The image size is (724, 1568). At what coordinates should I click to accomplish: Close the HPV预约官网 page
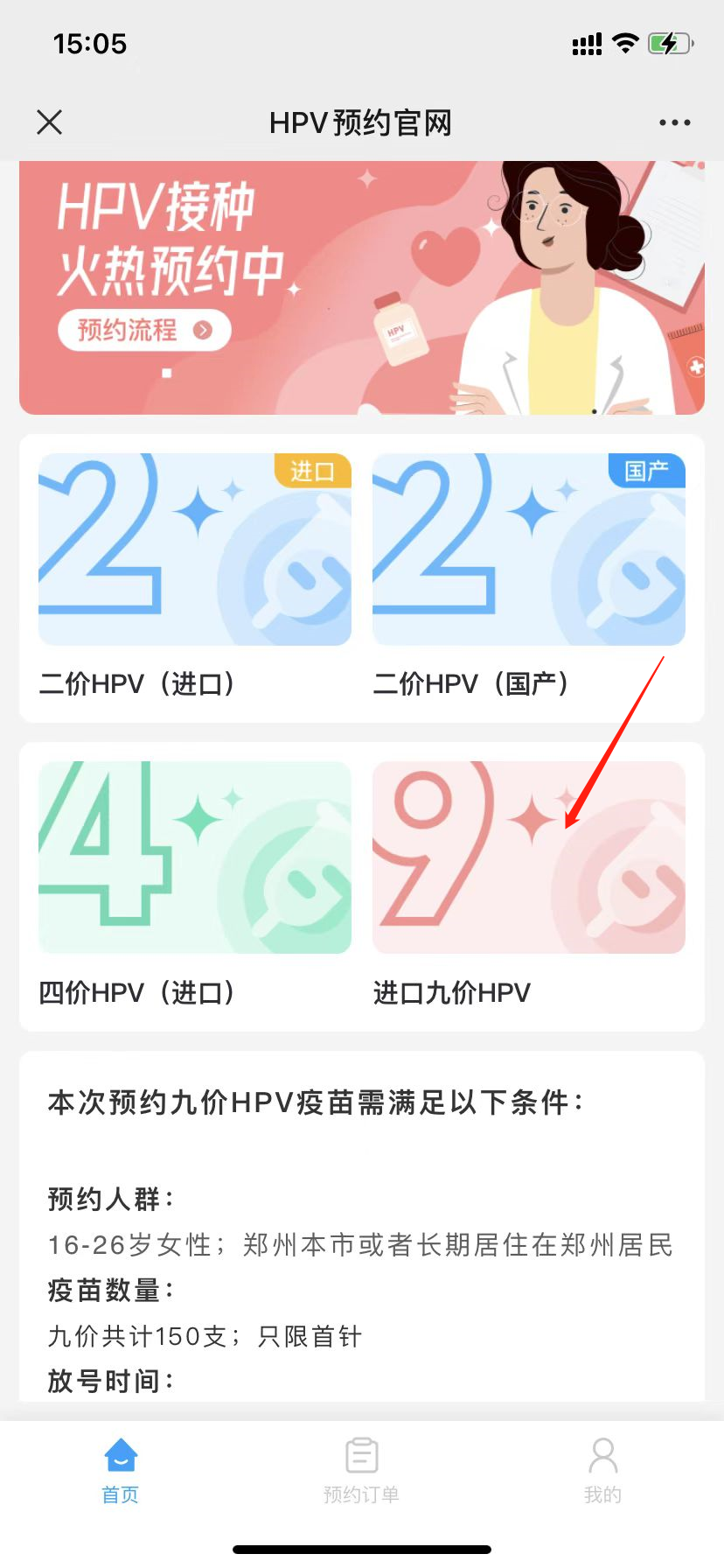tap(50, 122)
